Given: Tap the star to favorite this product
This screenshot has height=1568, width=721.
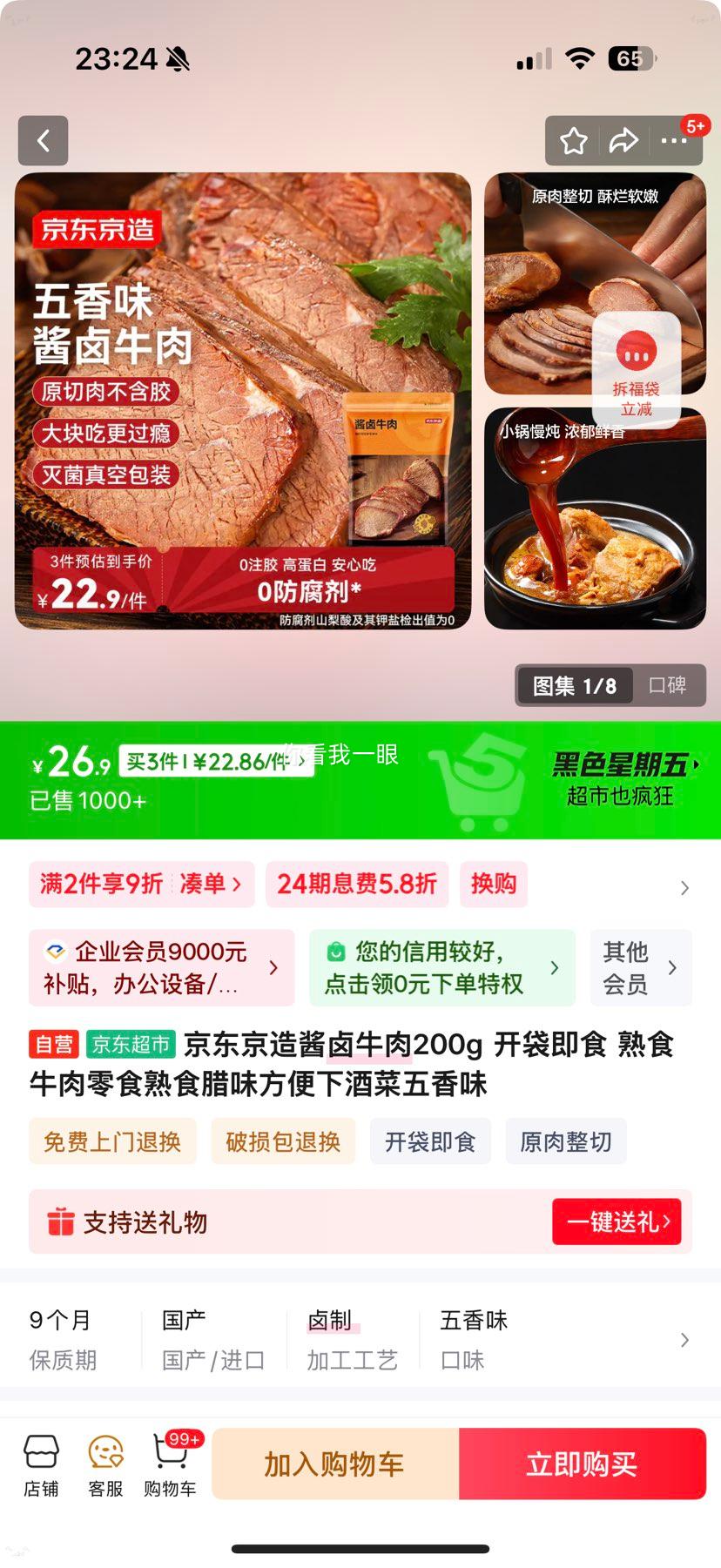Looking at the screenshot, I should tap(573, 140).
